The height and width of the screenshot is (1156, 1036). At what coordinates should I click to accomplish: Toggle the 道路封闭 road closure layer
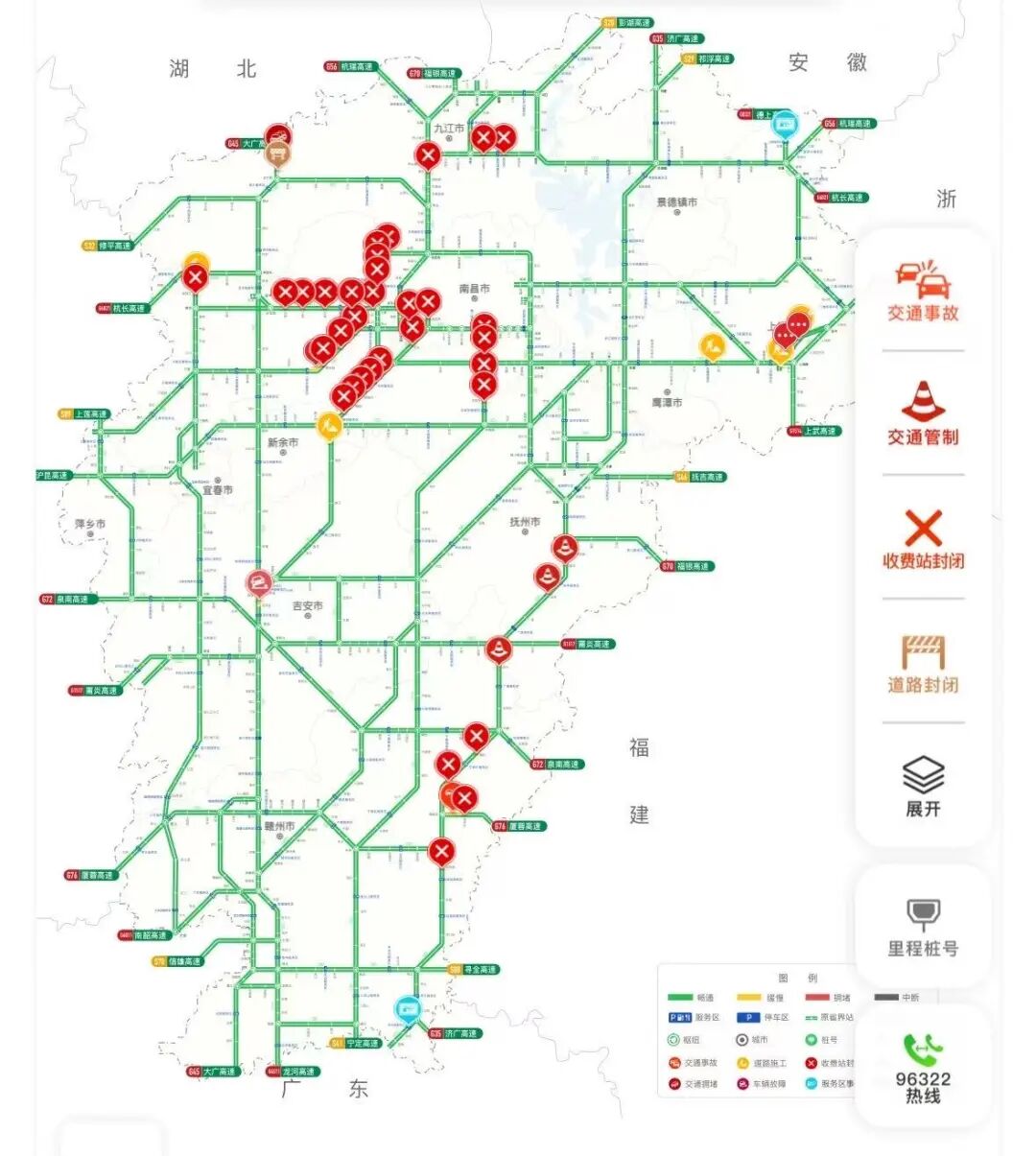point(922,663)
